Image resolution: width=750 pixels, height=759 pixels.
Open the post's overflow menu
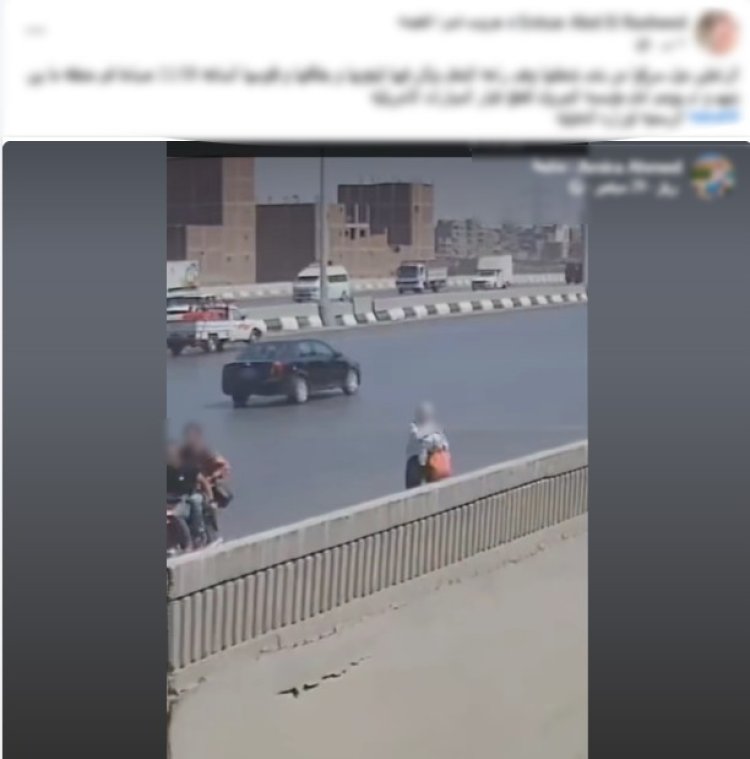36,30
